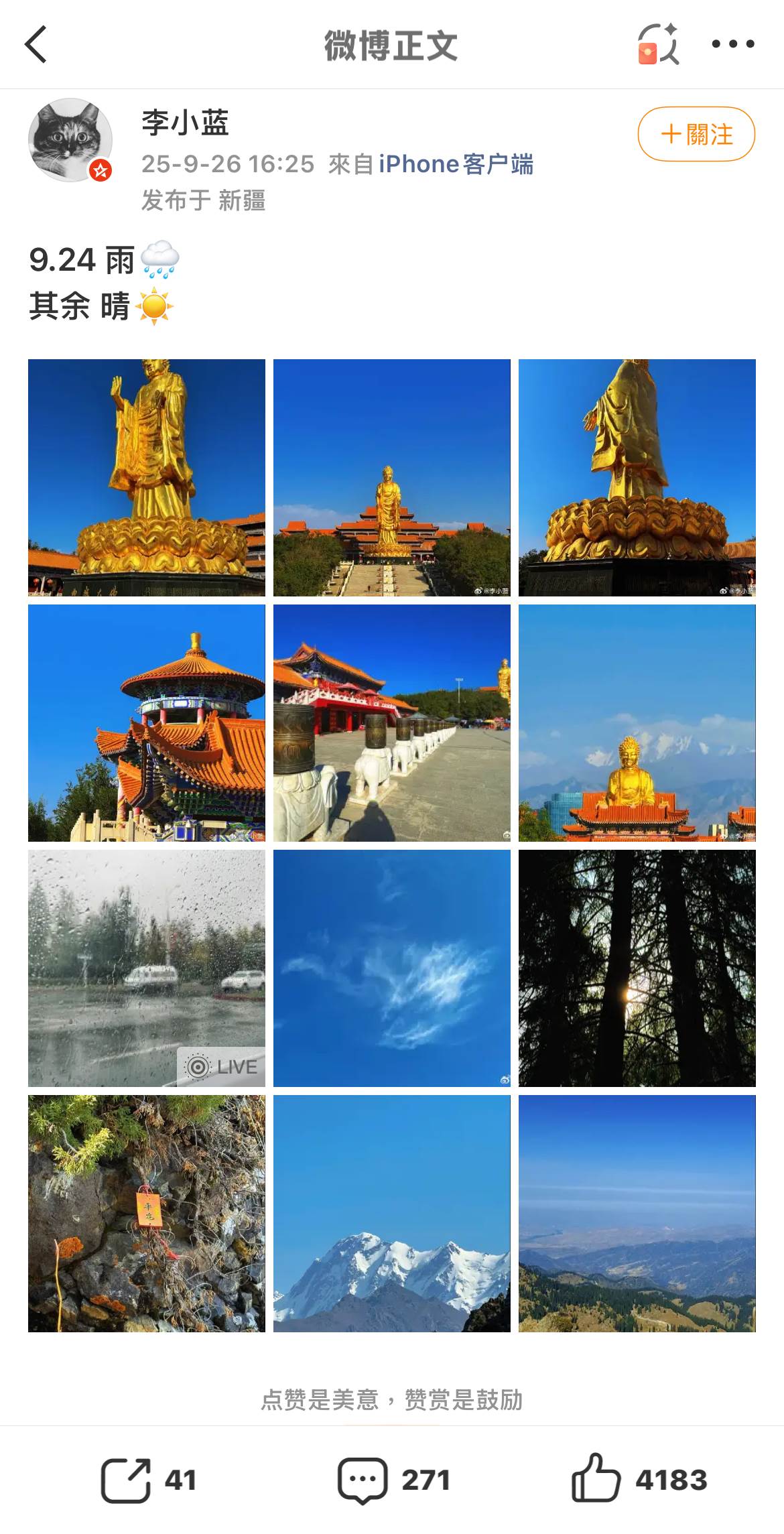Open the rainy window LIVE photo
This screenshot has width=784, height=1534.
(x=147, y=968)
